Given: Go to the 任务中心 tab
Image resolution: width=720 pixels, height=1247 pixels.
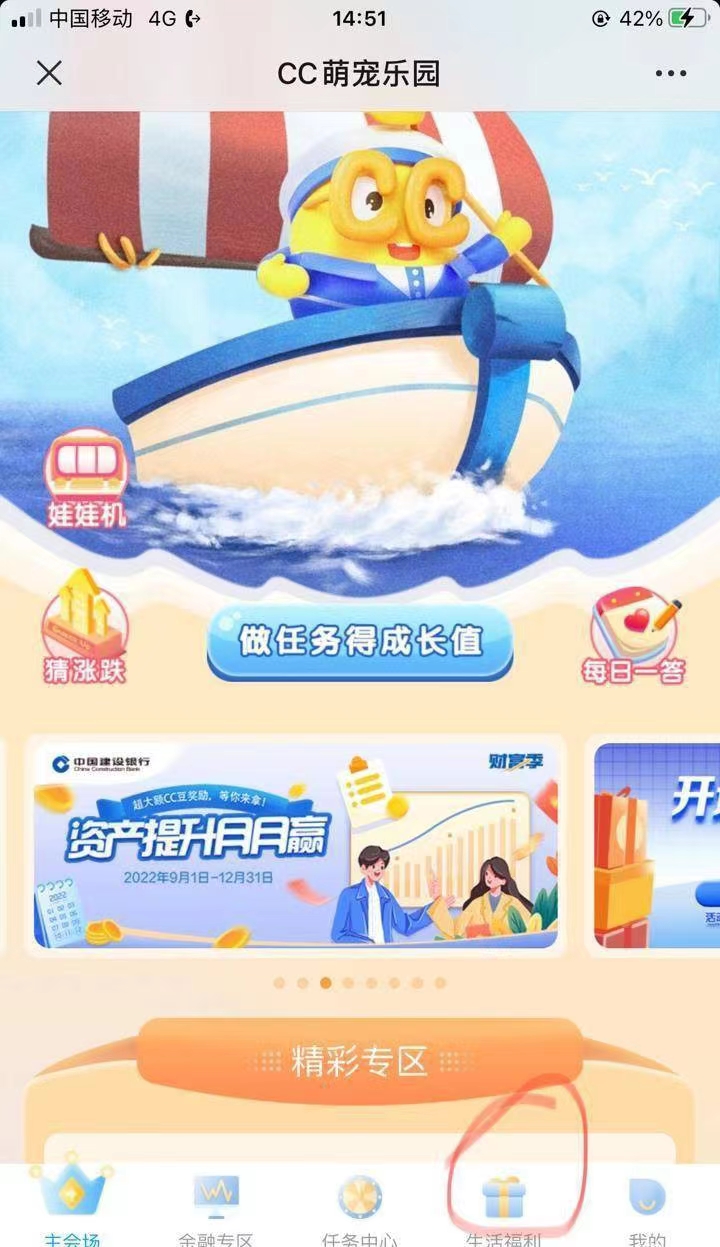Looking at the screenshot, I should point(360,1208).
